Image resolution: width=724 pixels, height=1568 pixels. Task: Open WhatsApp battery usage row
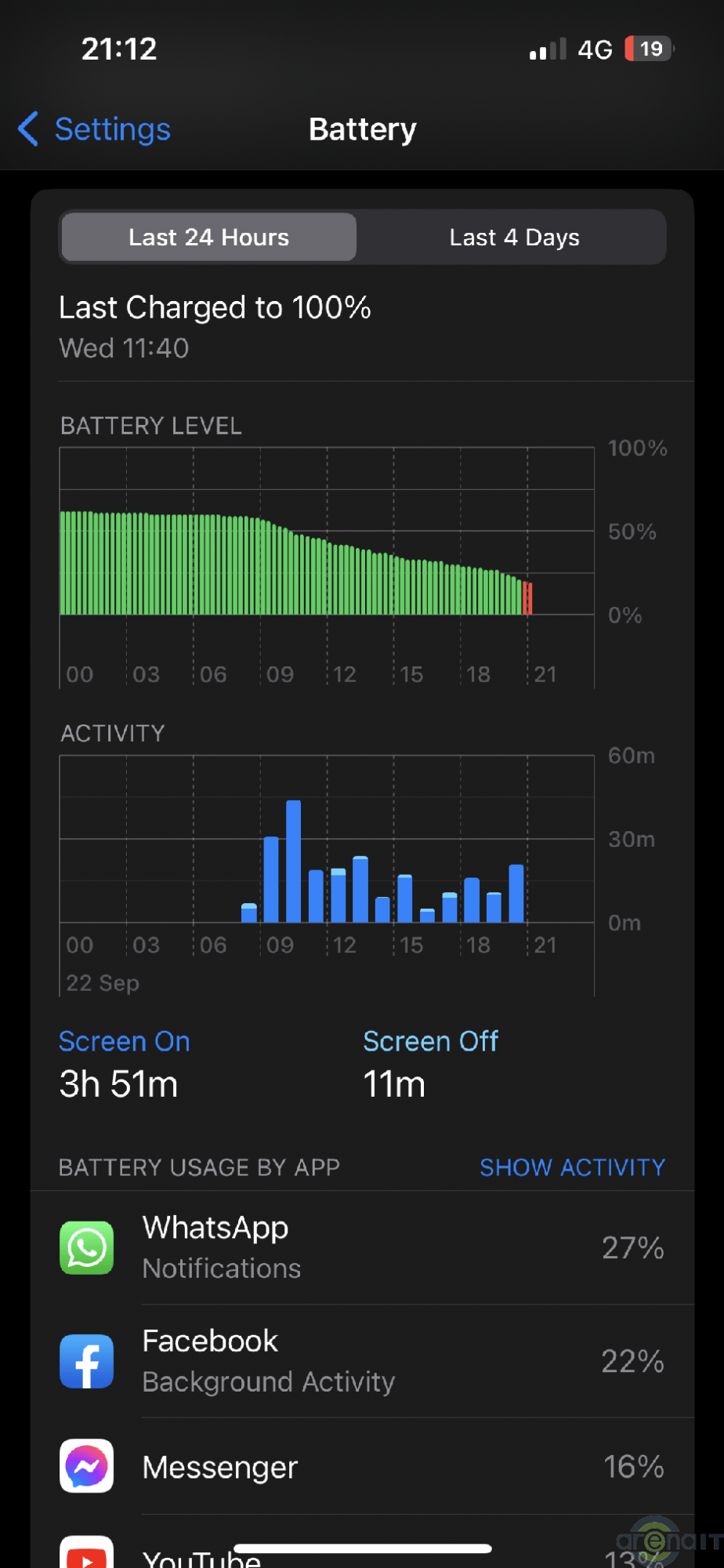[362, 1247]
